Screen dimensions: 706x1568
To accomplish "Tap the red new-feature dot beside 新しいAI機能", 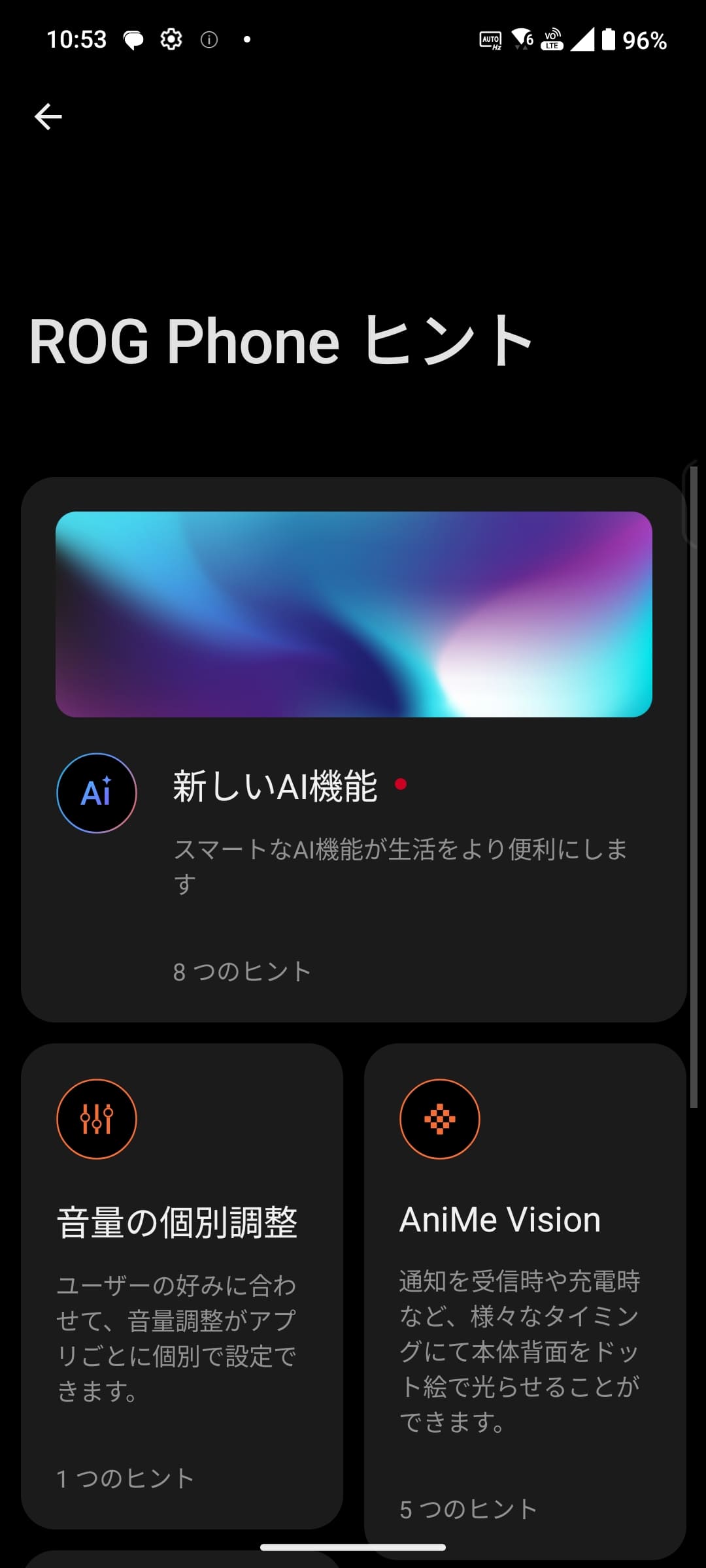I will (401, 784).
